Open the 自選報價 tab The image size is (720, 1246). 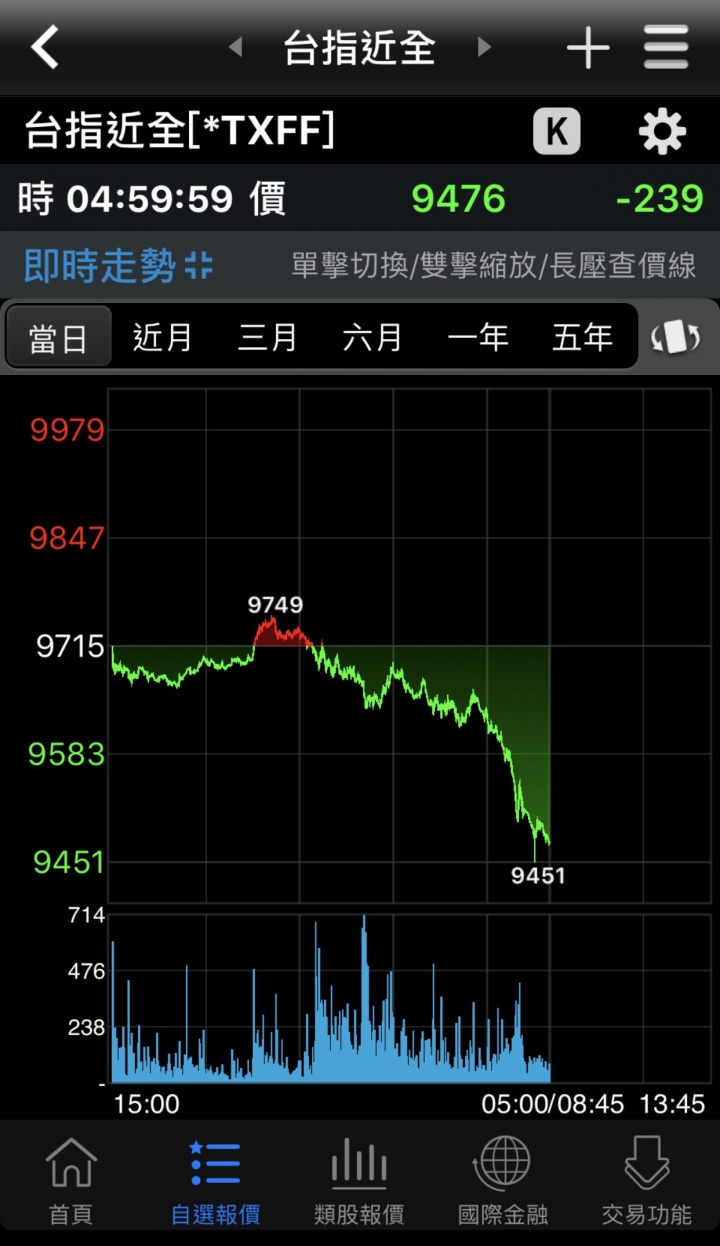coord(215,1182)
